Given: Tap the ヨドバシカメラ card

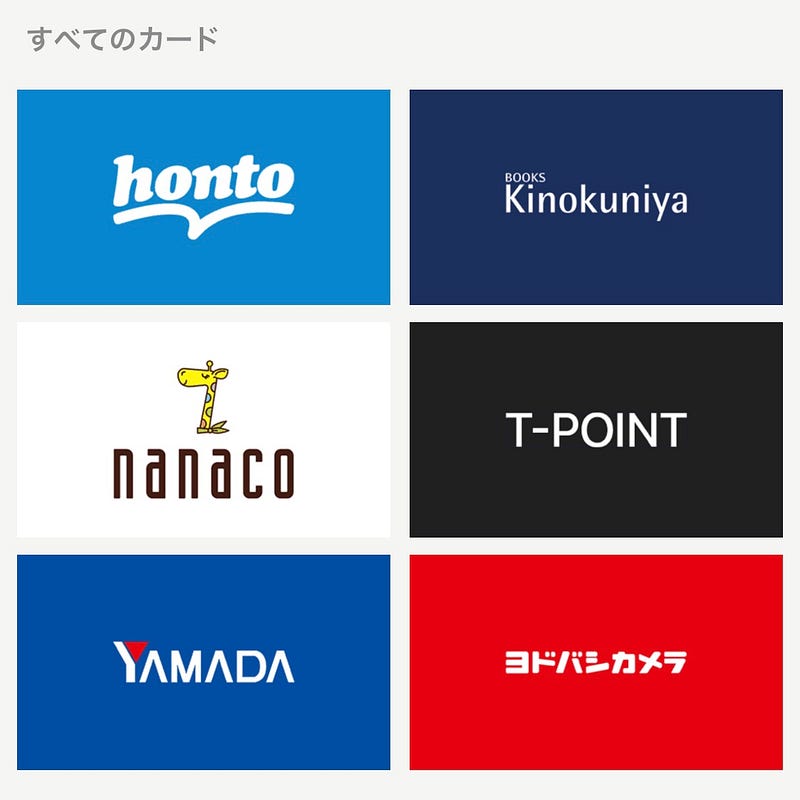Looking at the screenshot, I should (x=596, y=662).
